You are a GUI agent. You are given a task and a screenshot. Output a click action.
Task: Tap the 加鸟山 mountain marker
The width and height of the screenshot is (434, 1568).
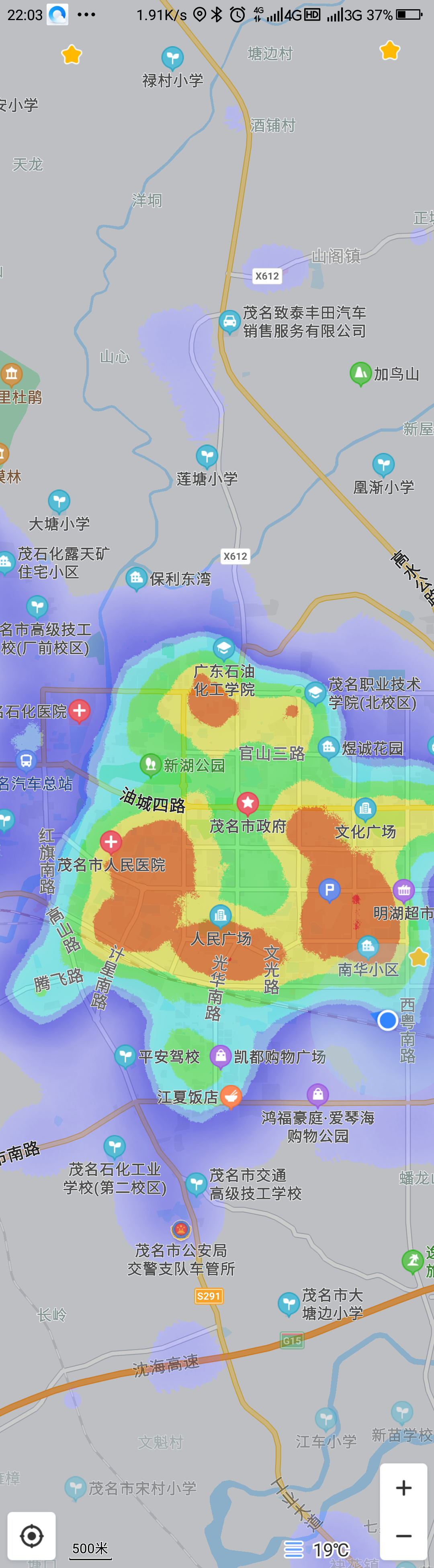(x=360, y=373)
